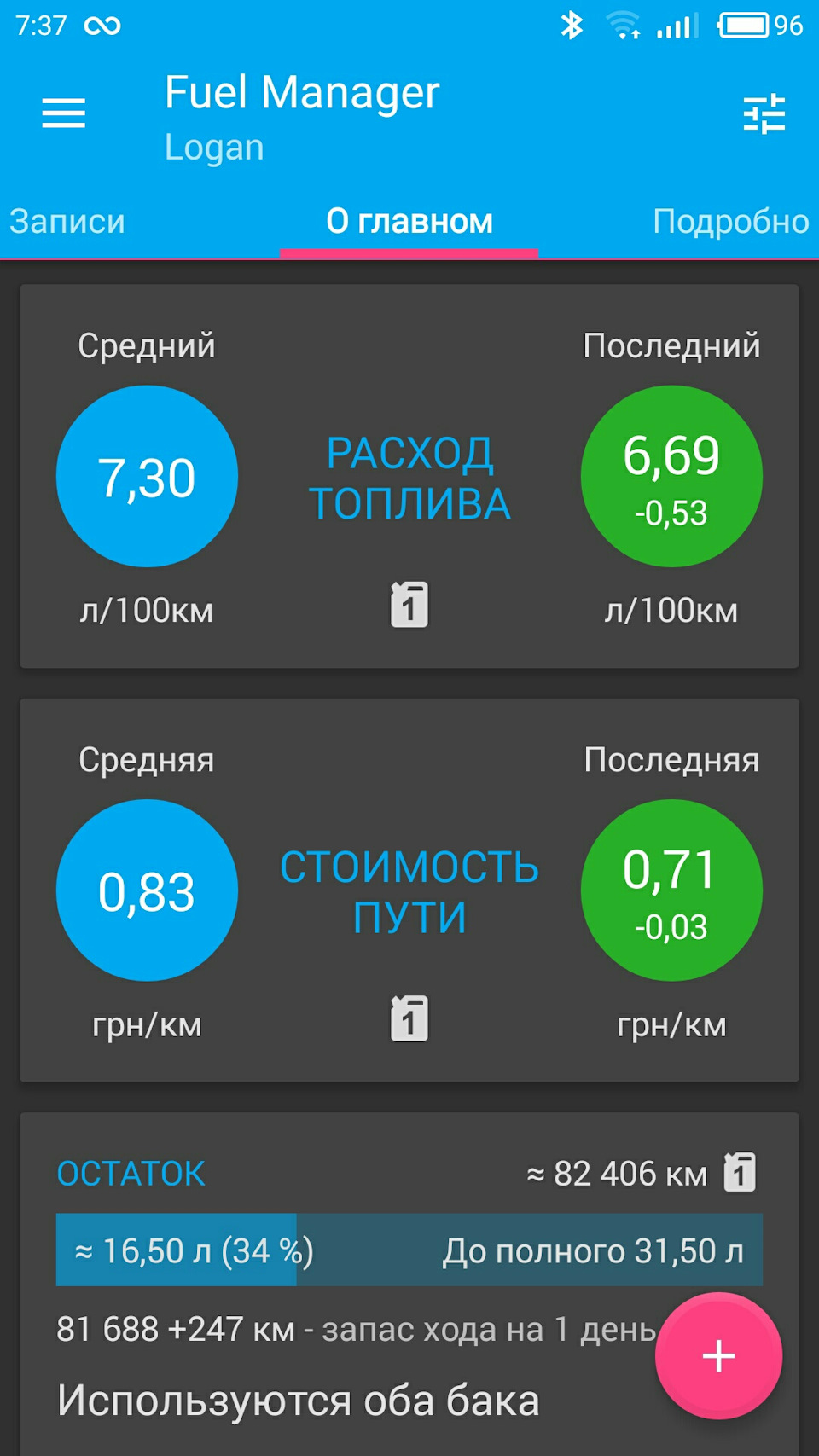Open the РАСХОД ТОПЛИВА card
Screen dimensions: 819x1456
click(x=409, y=478)
